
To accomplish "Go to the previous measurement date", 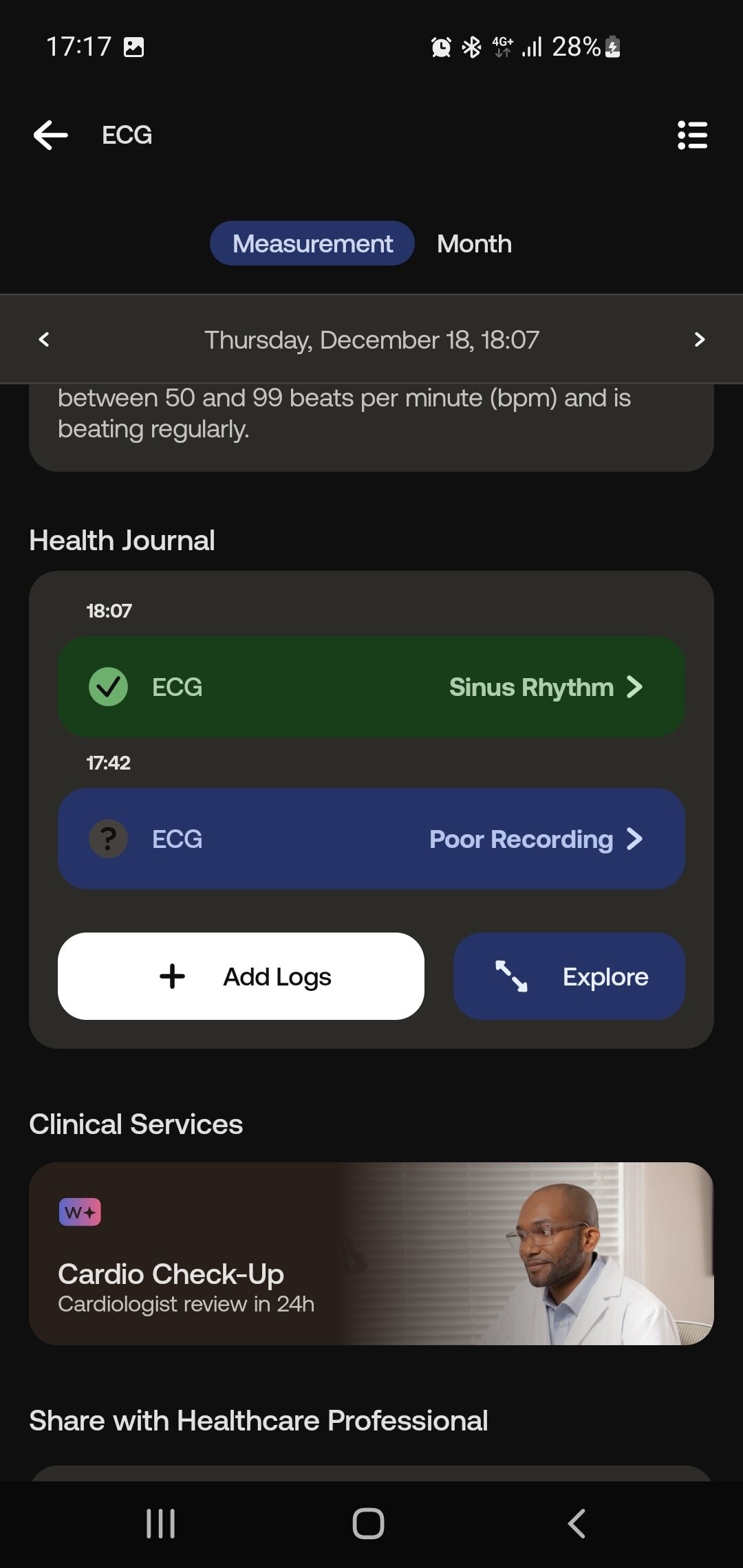I will click(x=44, y=339).
